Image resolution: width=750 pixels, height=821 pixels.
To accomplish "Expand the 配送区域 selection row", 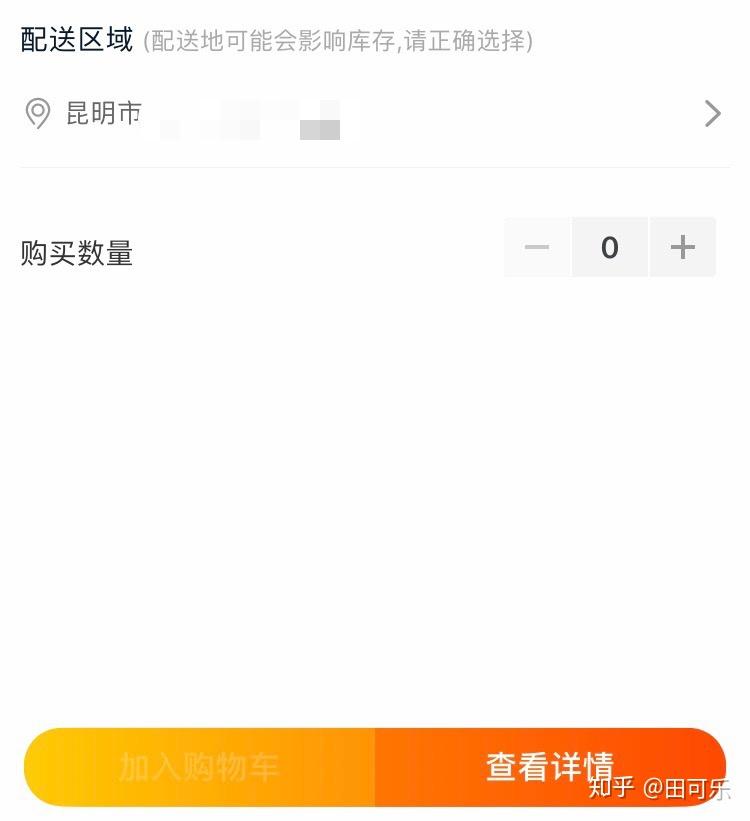I will coord(375,113).
